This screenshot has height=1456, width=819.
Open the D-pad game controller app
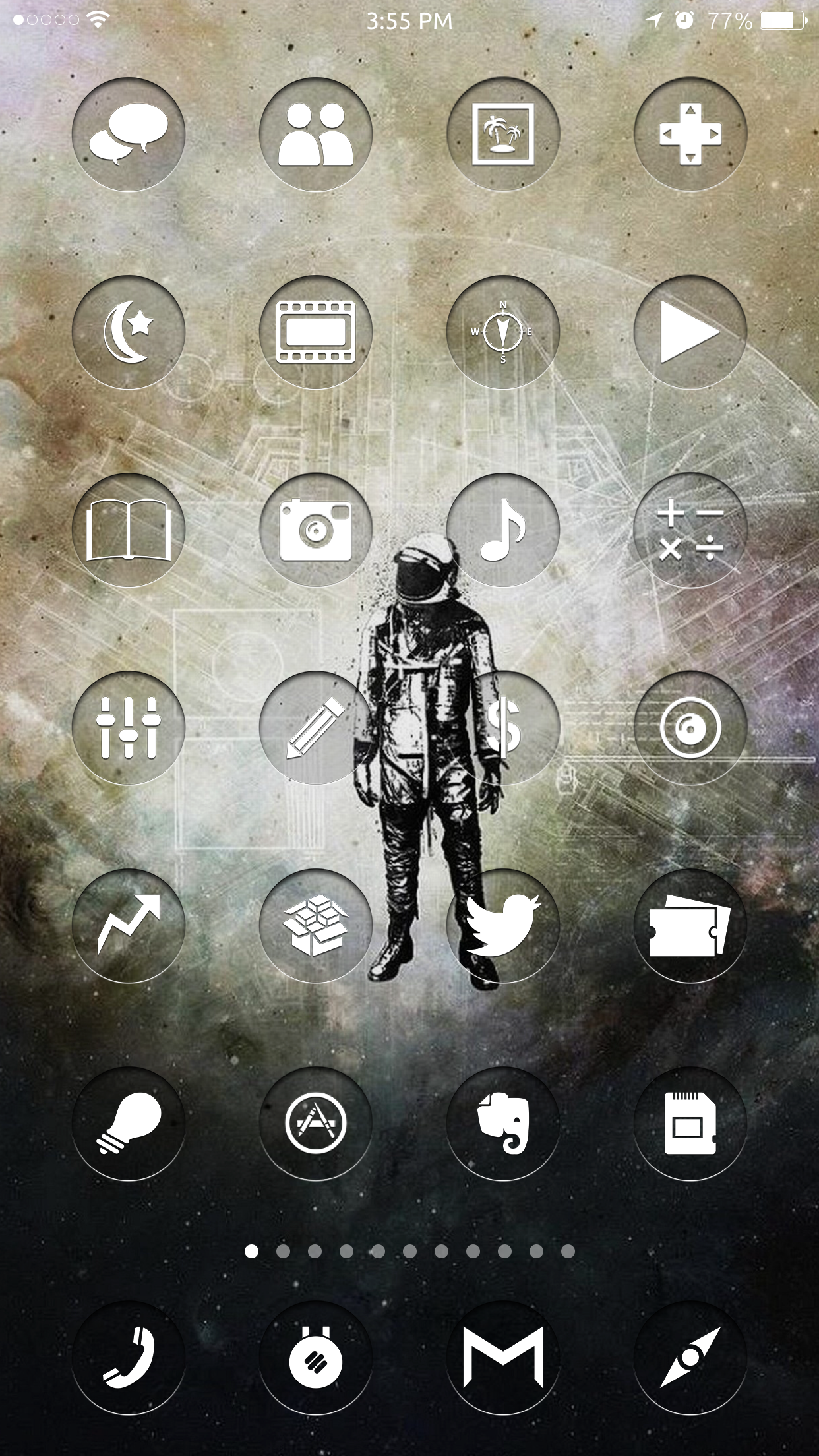[690, 135]
